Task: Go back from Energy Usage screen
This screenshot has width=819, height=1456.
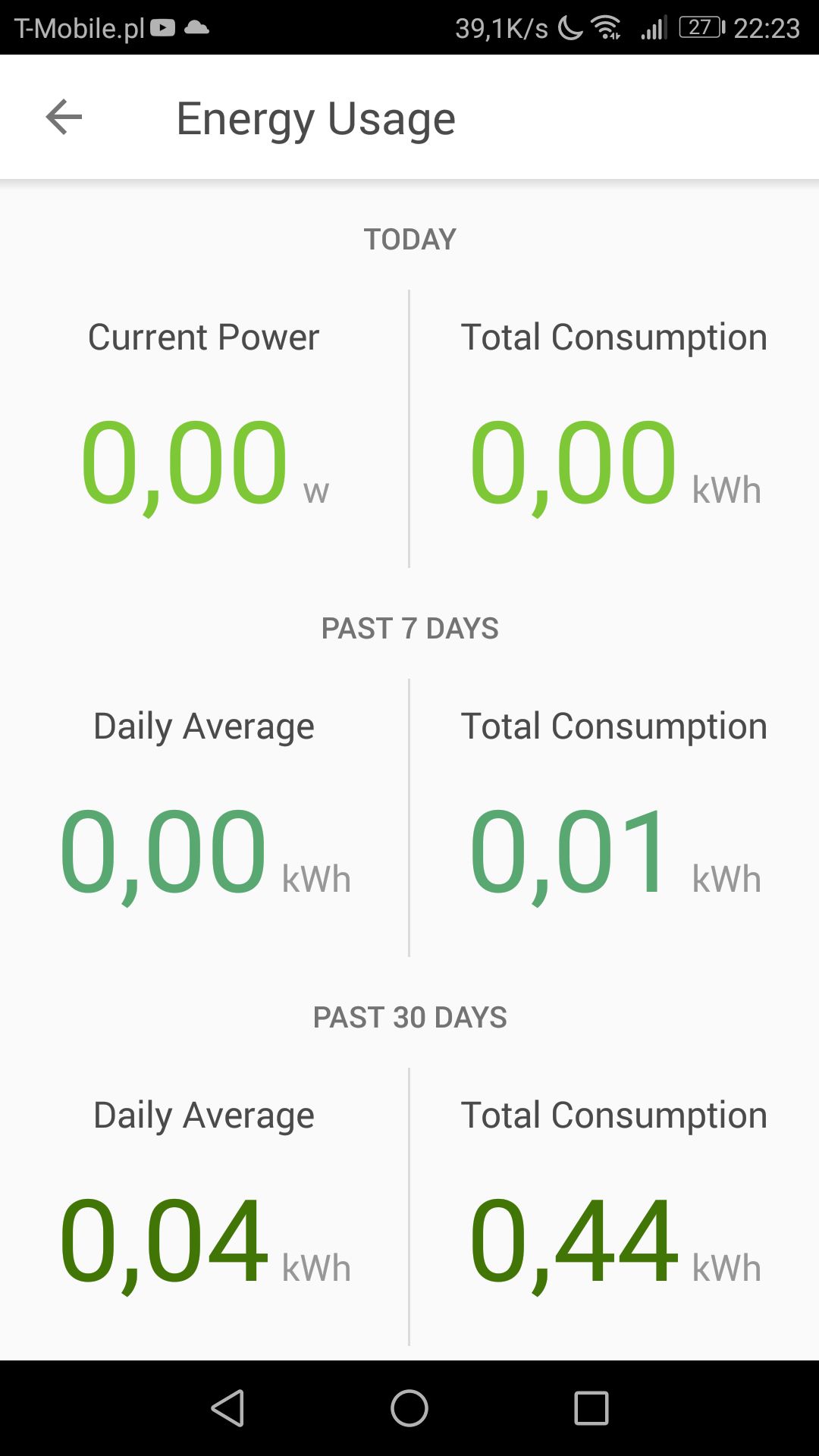Action: [64, 118]
